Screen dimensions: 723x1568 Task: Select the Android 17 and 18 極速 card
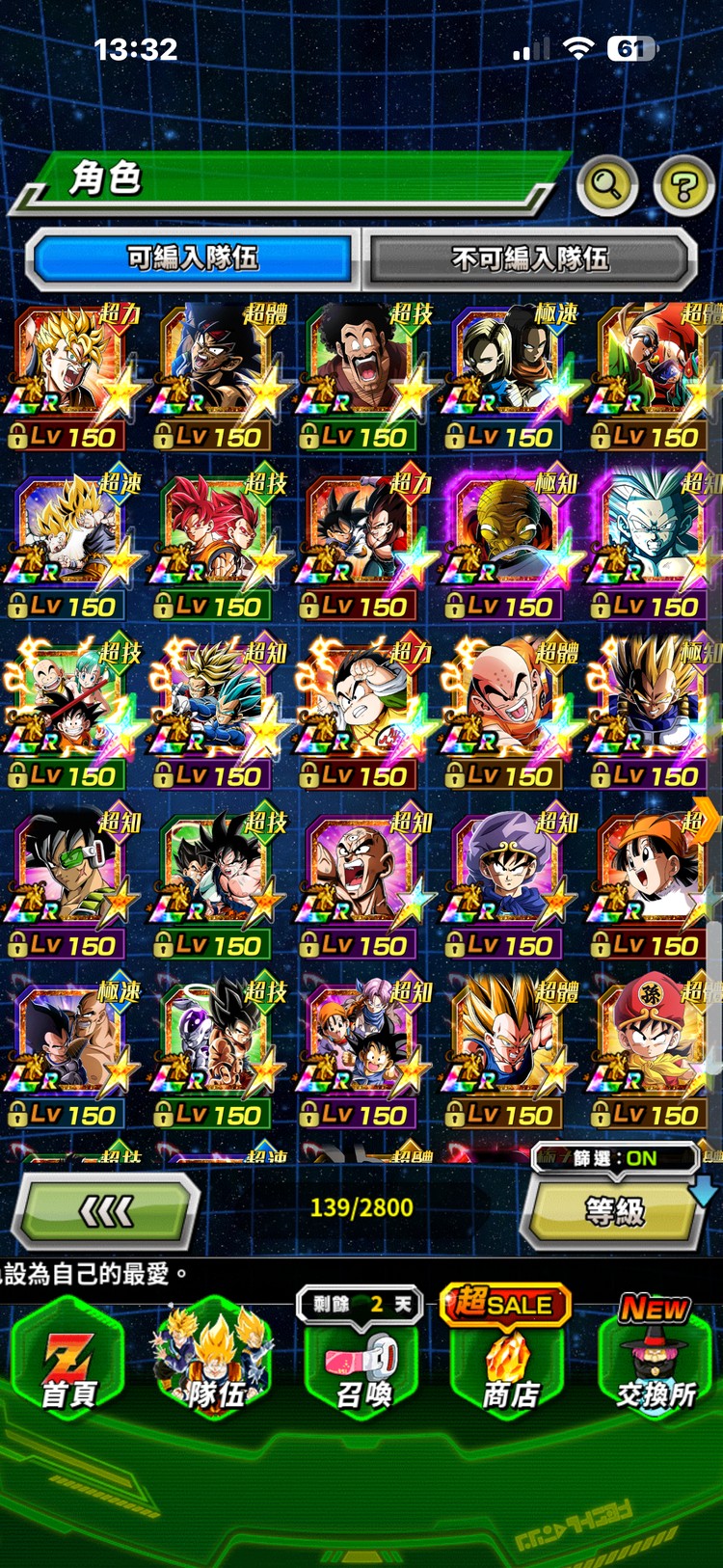coord(507,371)
